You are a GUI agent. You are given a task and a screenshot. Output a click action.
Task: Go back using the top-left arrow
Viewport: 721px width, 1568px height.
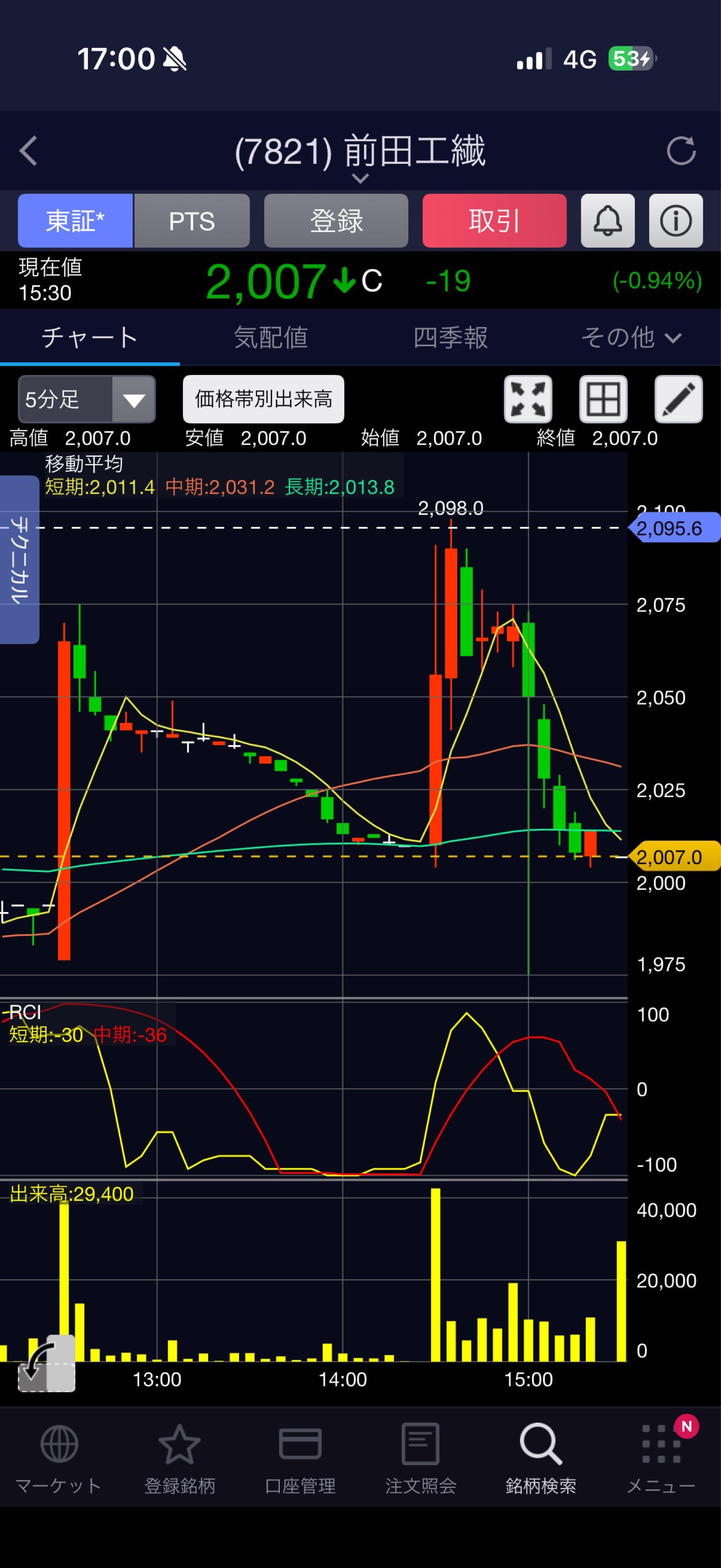point(29,150)
